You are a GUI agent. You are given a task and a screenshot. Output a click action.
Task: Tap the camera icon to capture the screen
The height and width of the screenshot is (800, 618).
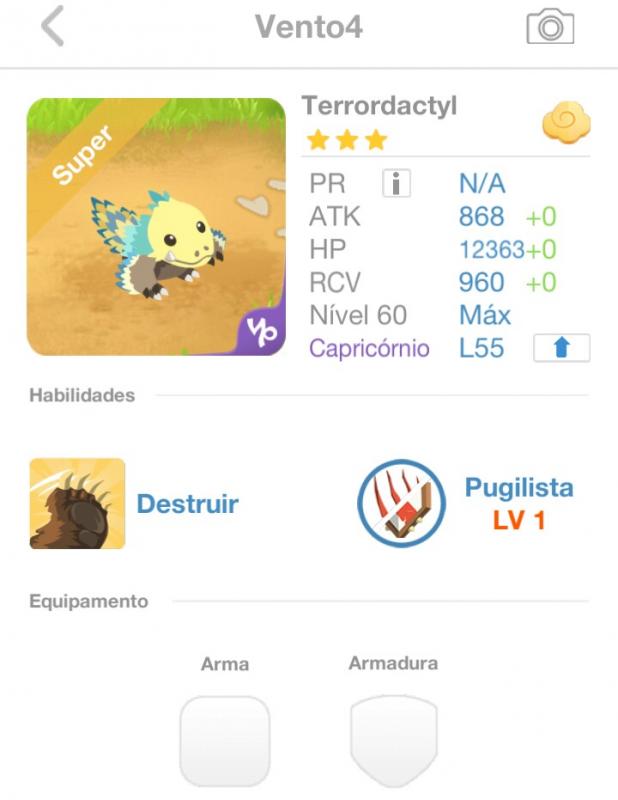[550, 27]
